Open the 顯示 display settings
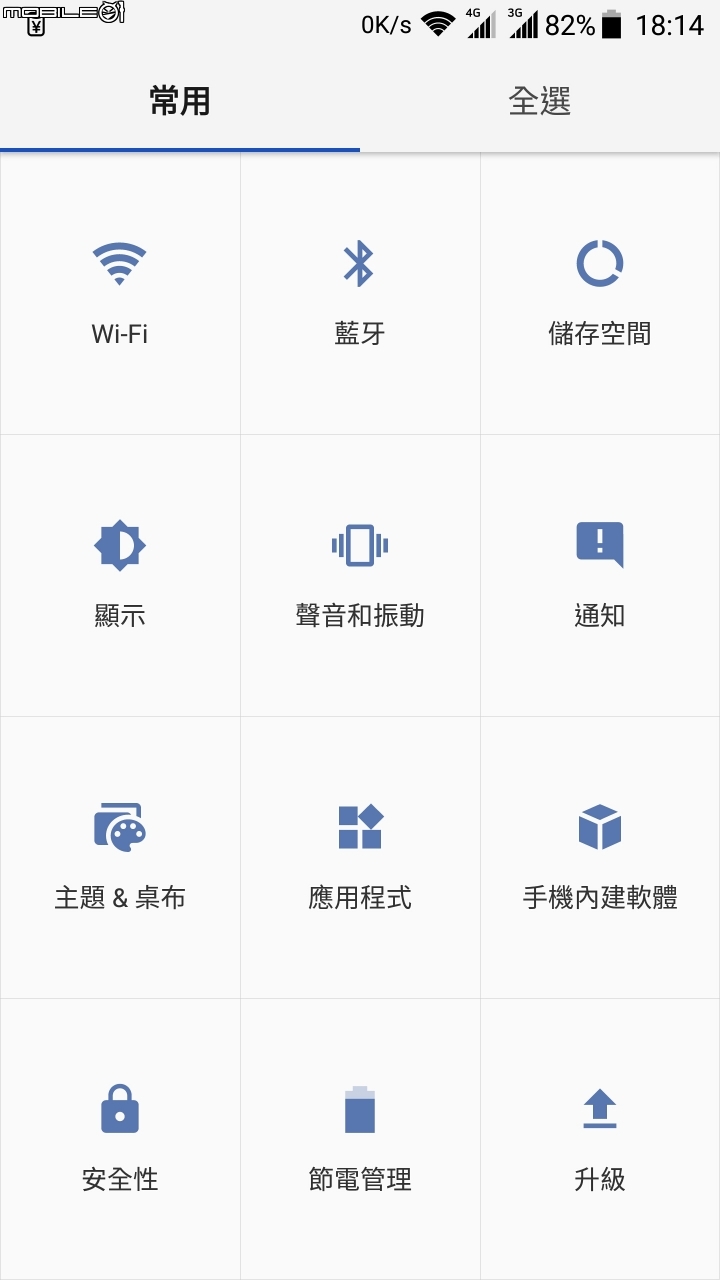The width and height of the screenshot is (720, 1280). [120, 576]
